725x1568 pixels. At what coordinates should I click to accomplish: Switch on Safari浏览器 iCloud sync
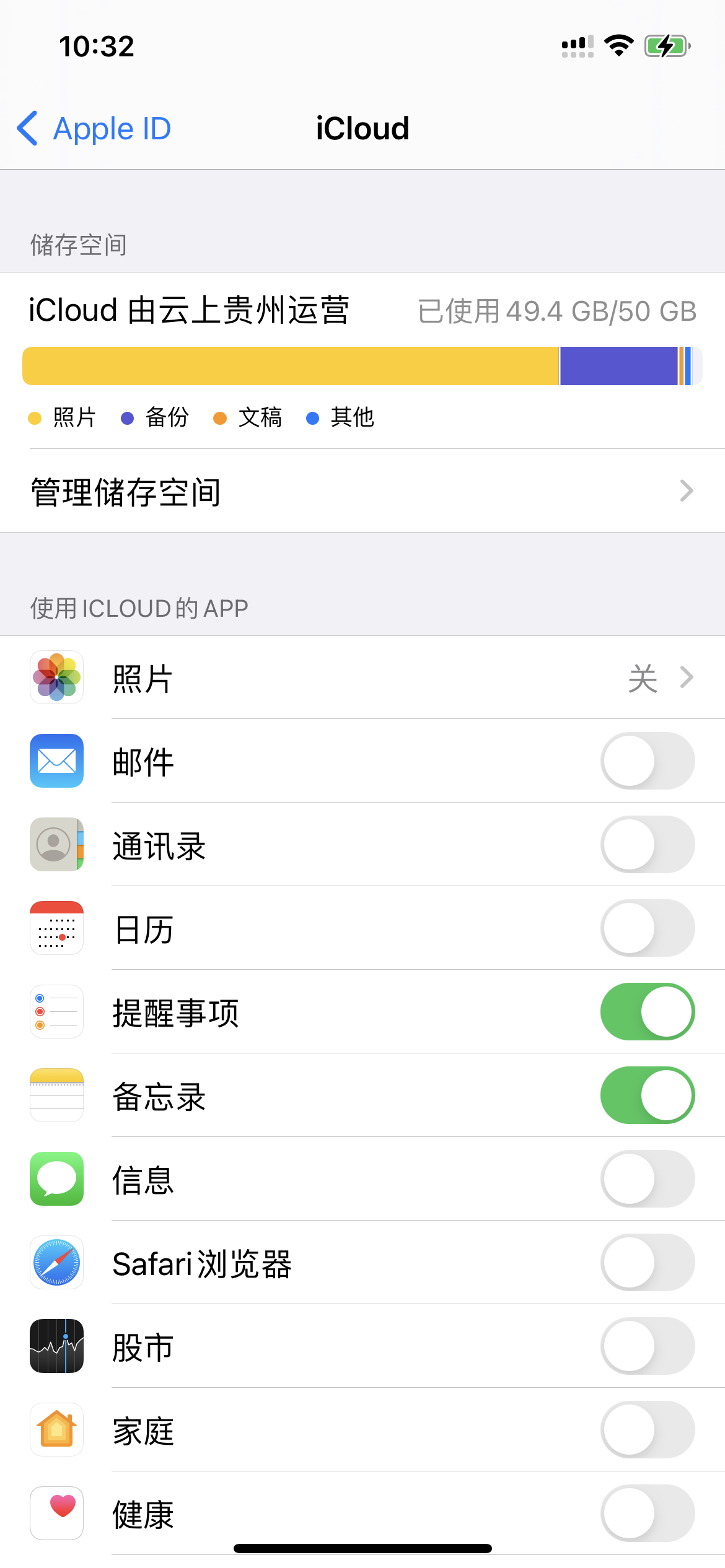coord(647,1263)
